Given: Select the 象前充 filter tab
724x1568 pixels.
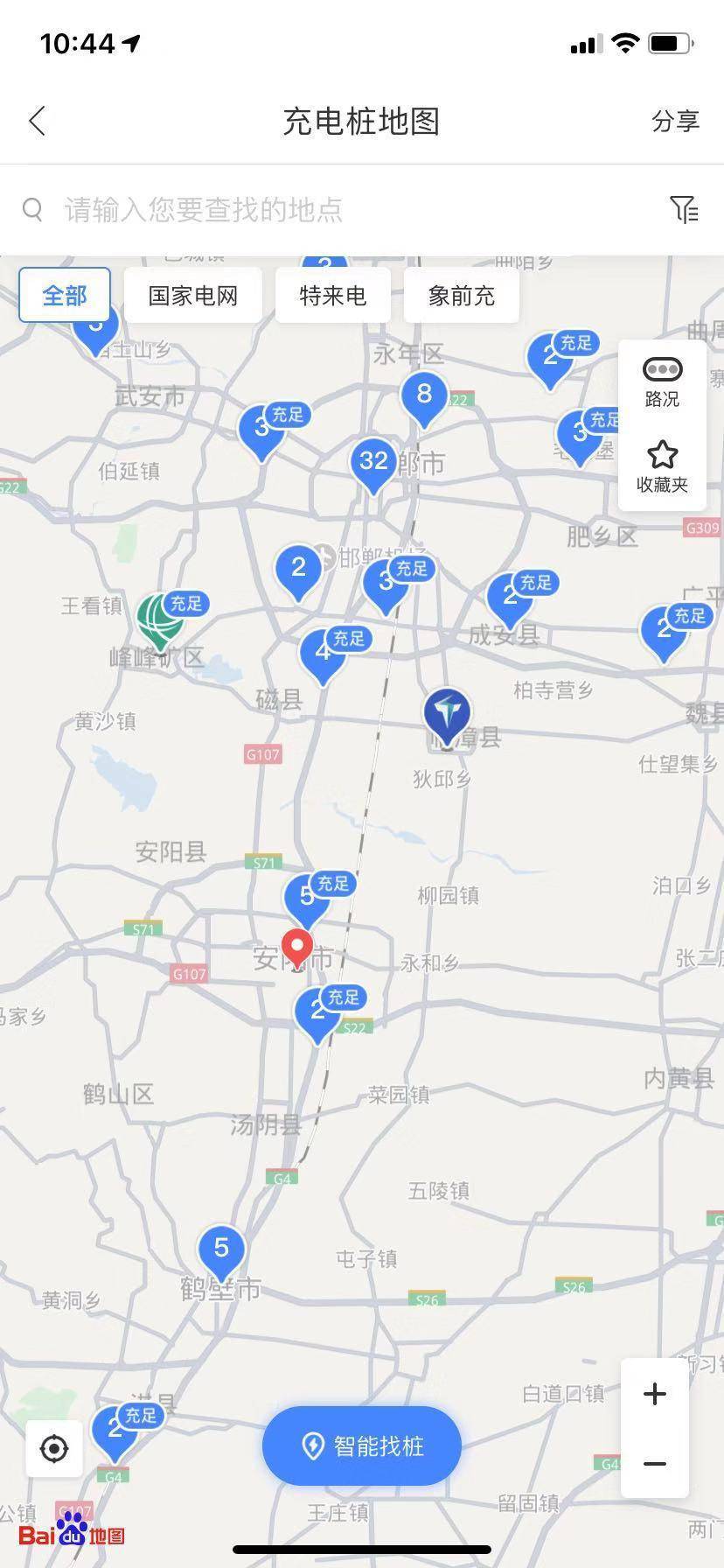Looking at the screenshot, I should coord(462,295).
